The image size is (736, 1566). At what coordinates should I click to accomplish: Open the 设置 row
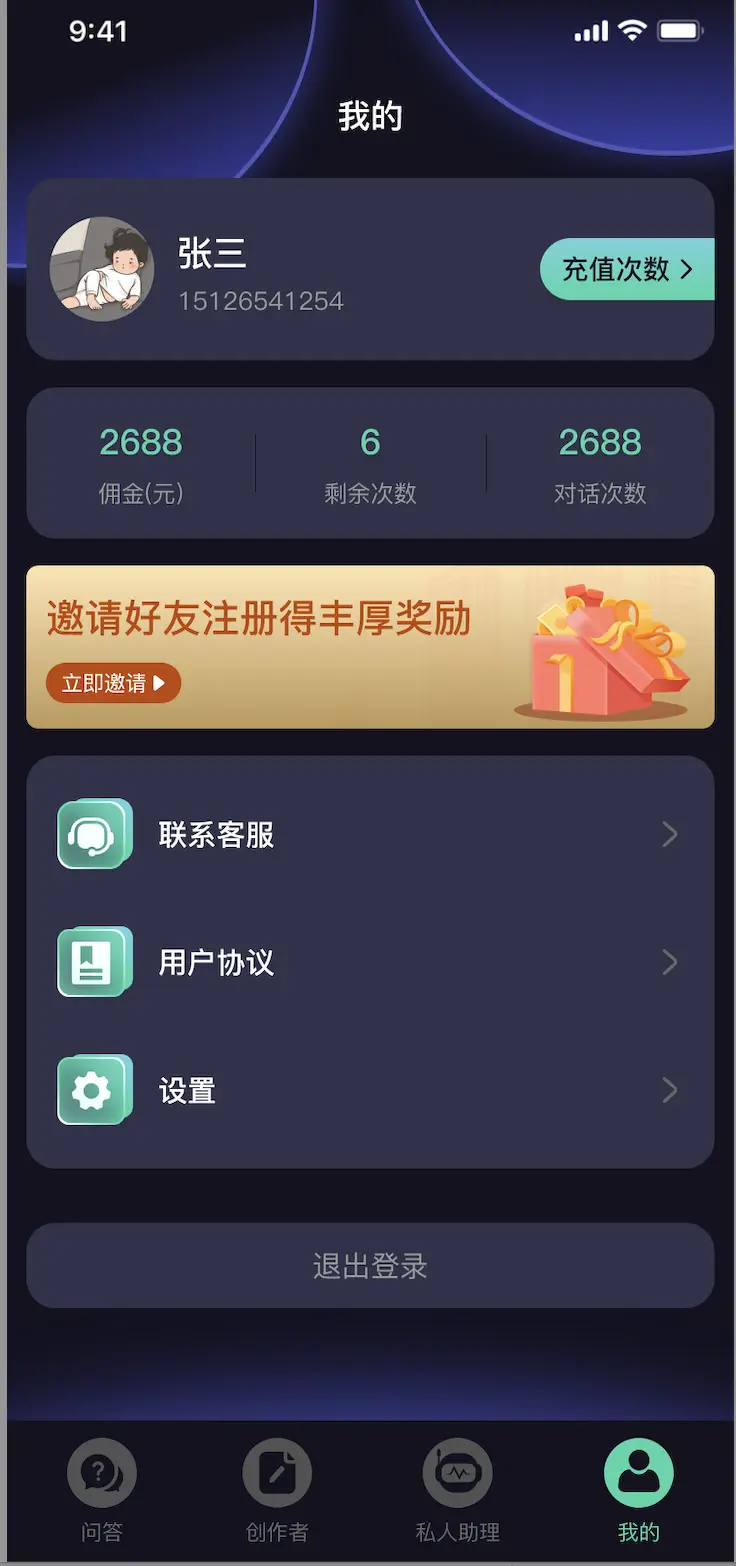click(370, 1091)
